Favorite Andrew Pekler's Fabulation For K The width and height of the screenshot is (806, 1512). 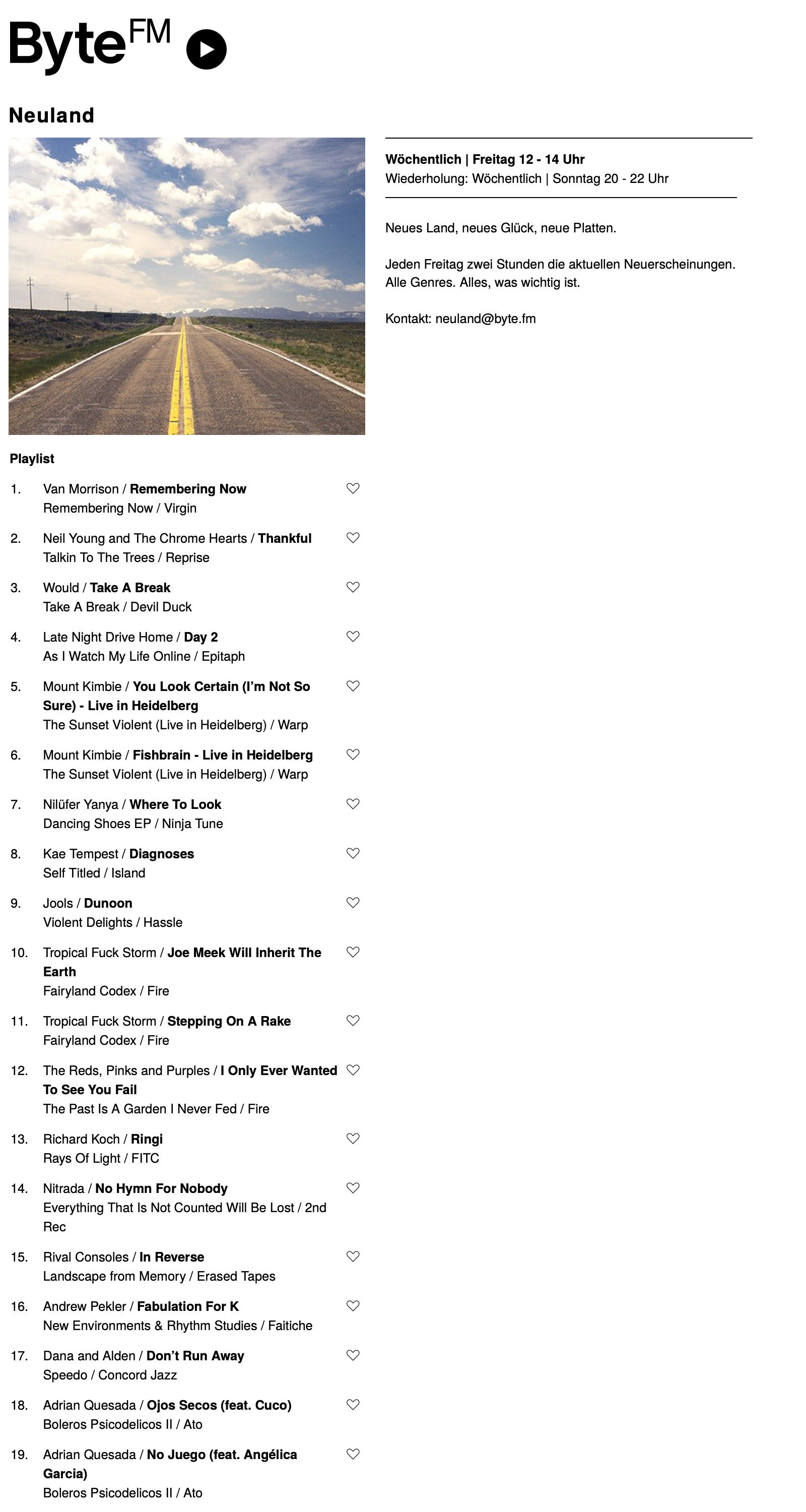(x=353, y=1305)
